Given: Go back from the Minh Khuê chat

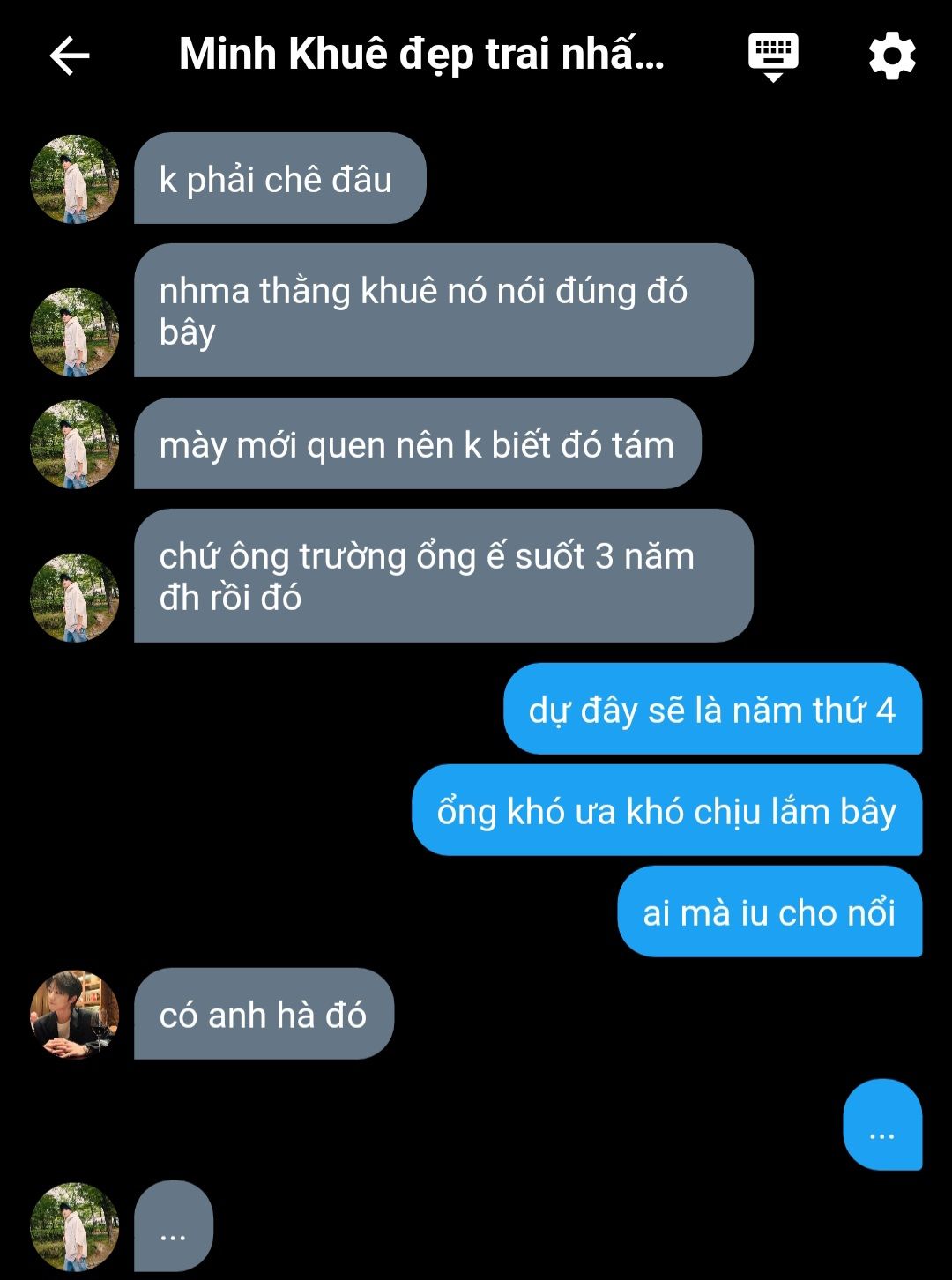Looking at the screenshot, I should tap(70, 56).
